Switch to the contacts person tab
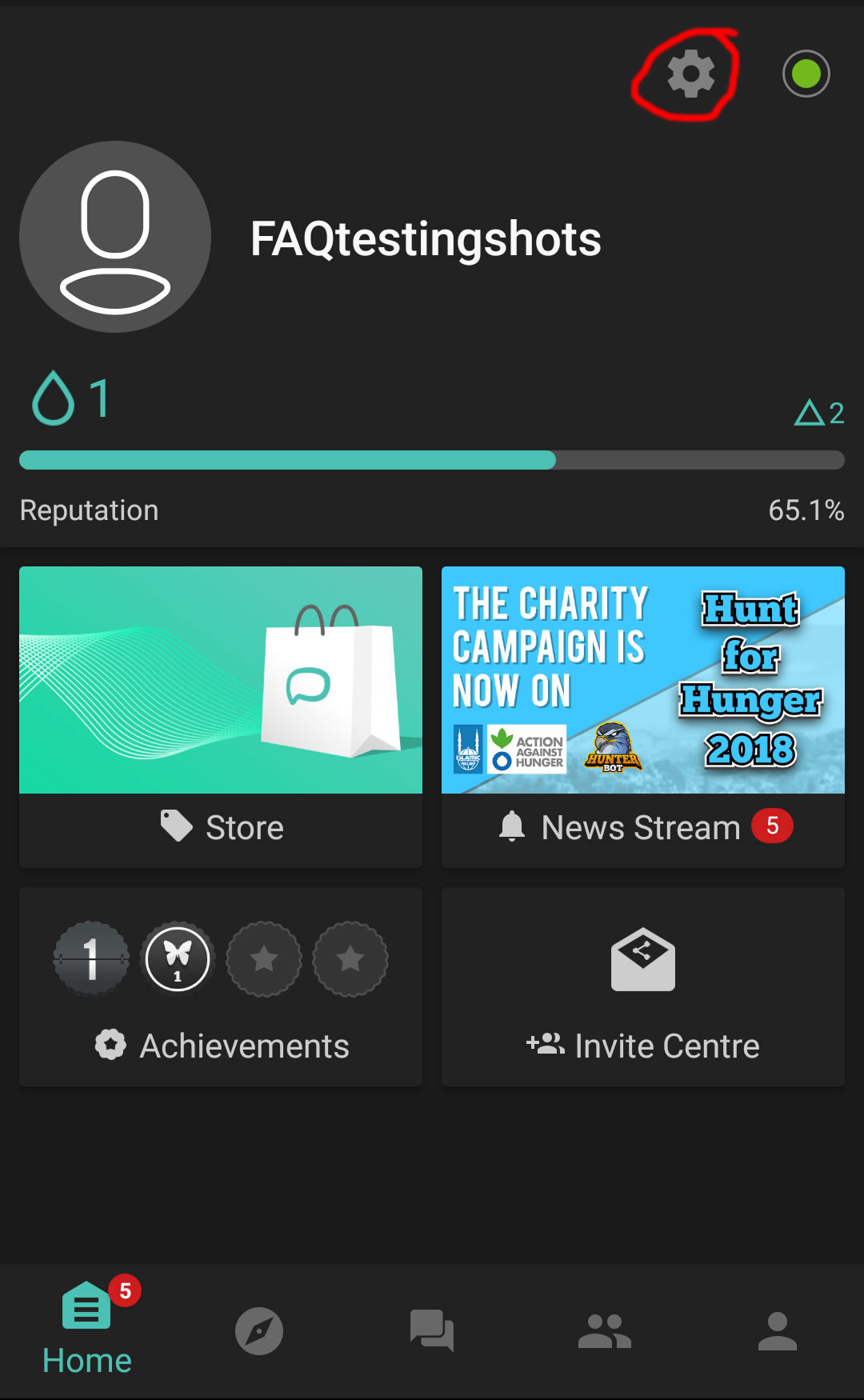The height and width of the screenshot is (1400, 864). 778,1331
